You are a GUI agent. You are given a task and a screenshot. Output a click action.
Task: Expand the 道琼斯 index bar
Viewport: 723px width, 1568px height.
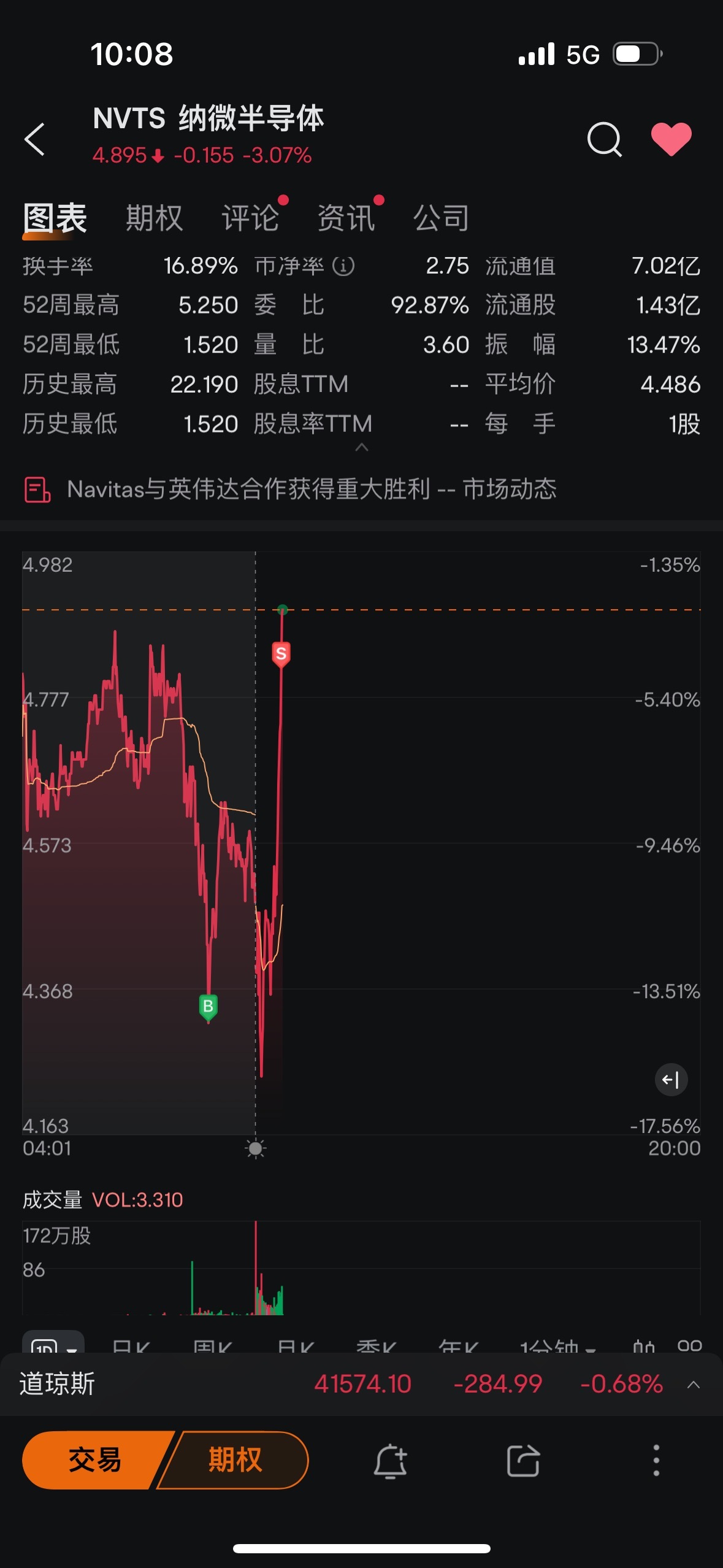[x=694, y=1385]
